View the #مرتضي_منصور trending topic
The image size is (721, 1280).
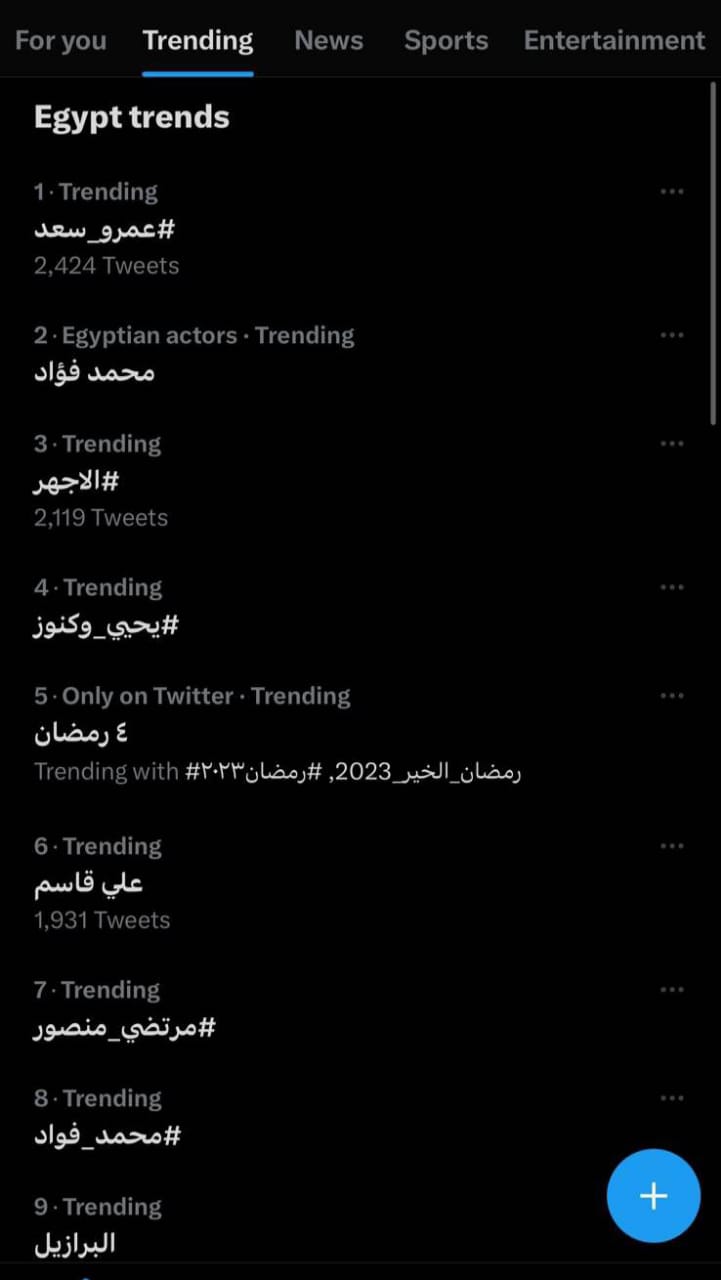[x=125, y=1027]
